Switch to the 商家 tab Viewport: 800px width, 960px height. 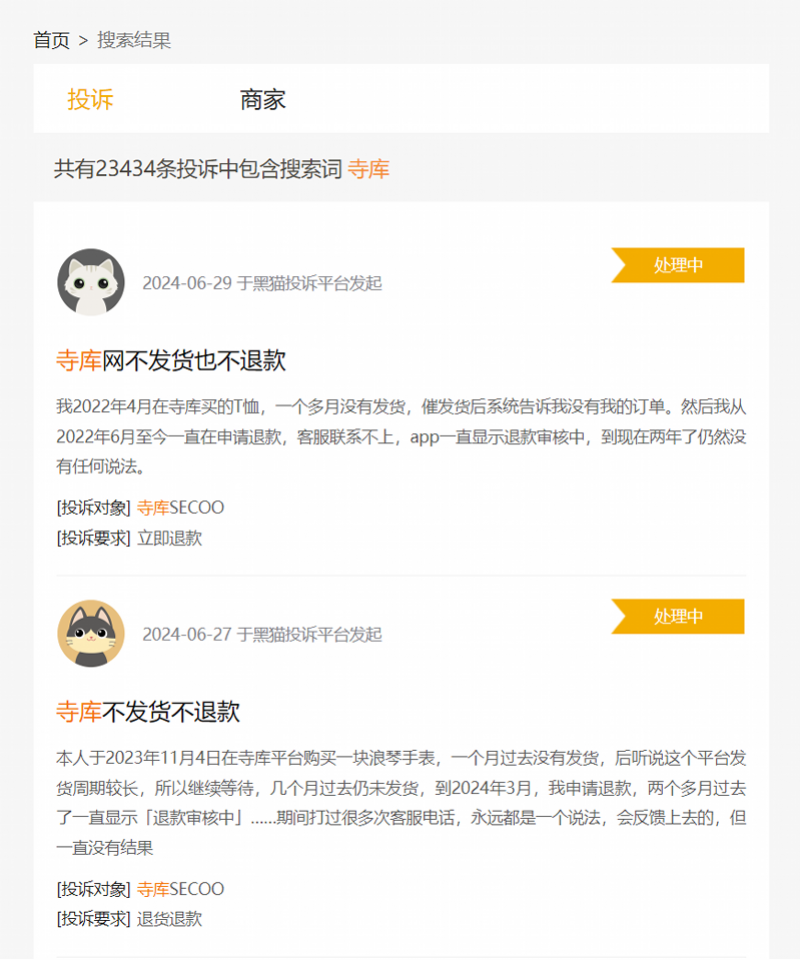coord(263,99)
